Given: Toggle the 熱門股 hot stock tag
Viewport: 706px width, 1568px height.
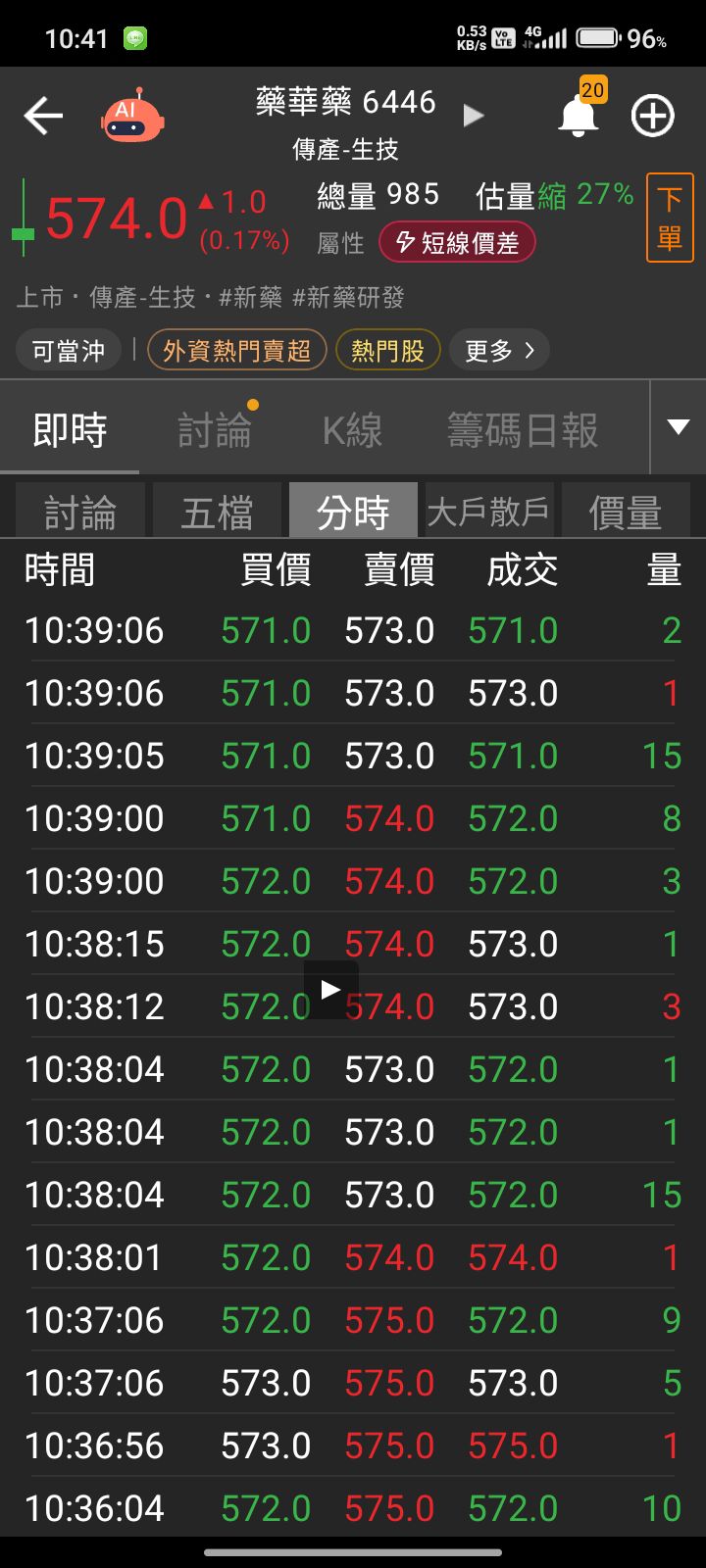Looking at the screenshot, I should click(387, 350).
